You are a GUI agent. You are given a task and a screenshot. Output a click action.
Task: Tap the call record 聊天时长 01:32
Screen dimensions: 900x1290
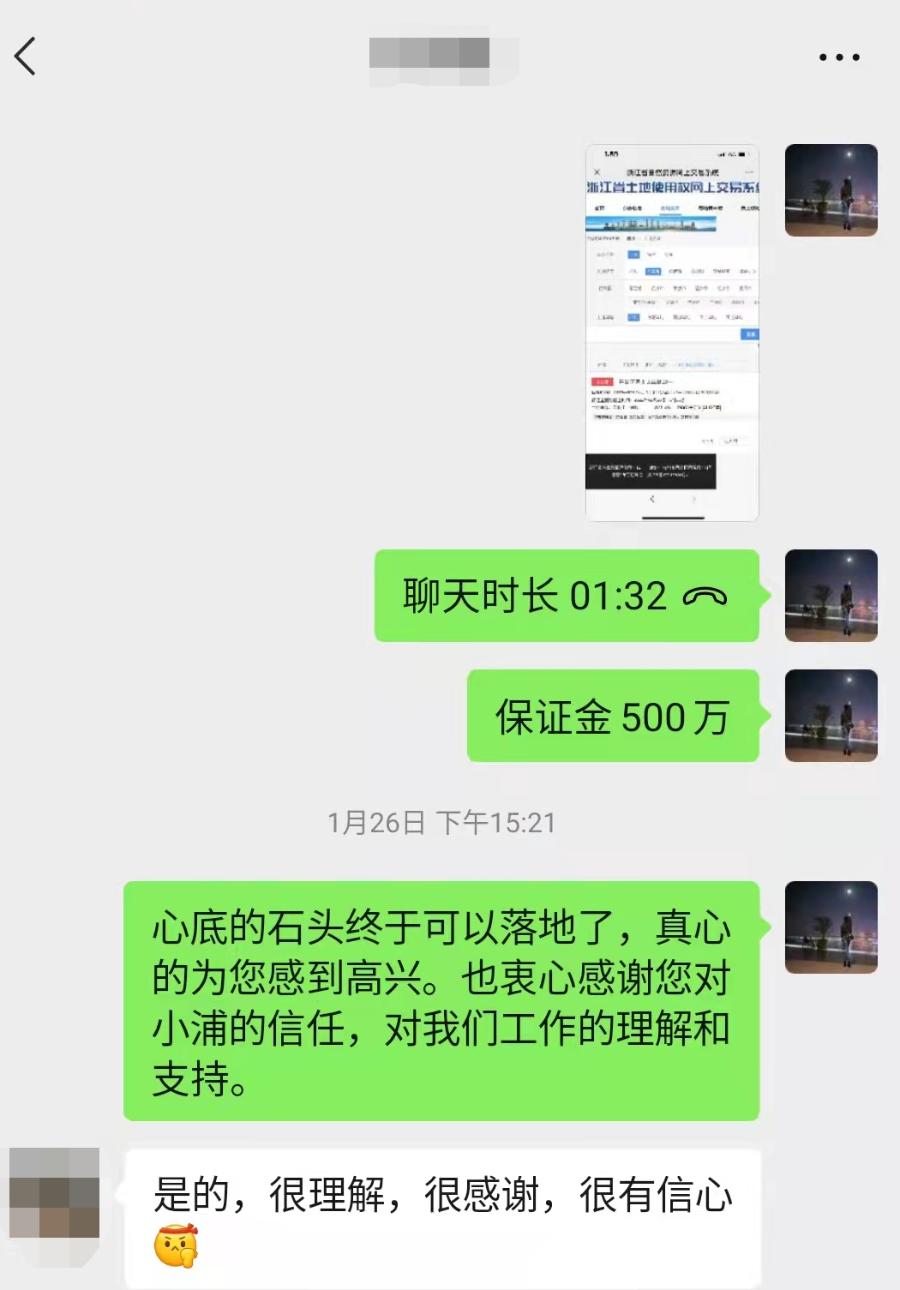(566, 596)
